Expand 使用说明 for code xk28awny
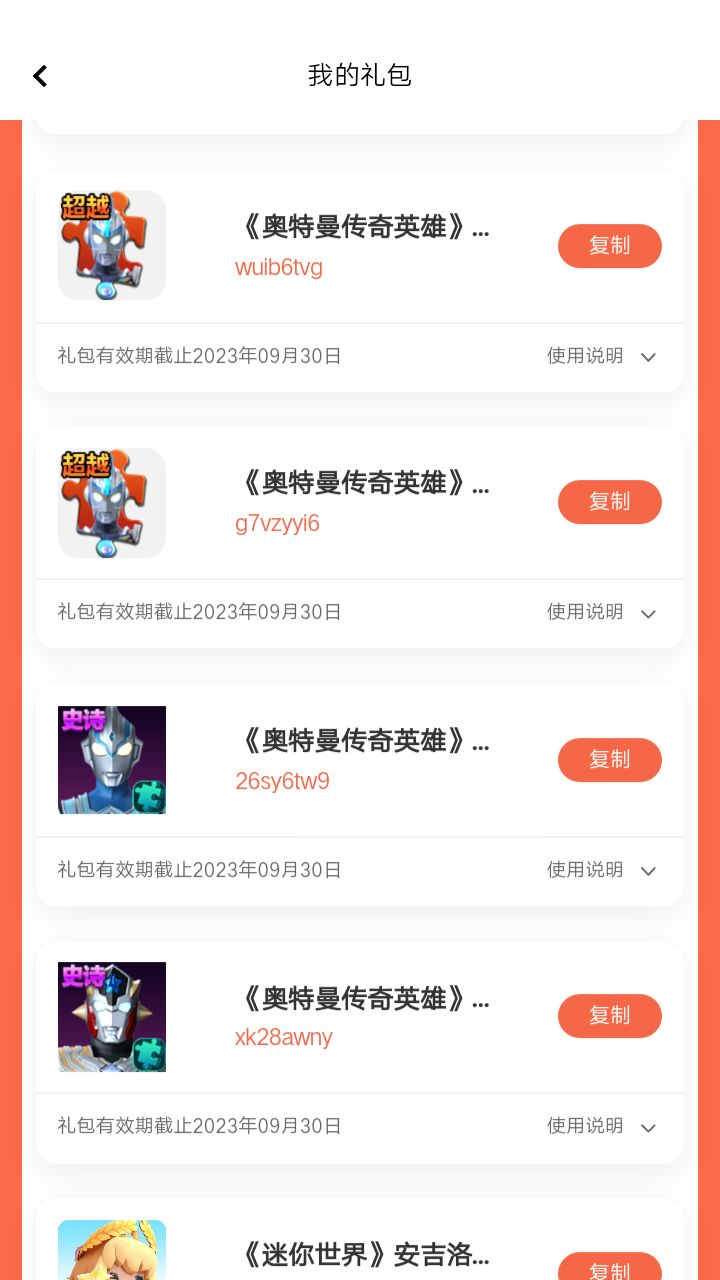The image size is (720, 1280). (x=601, y=1127)
